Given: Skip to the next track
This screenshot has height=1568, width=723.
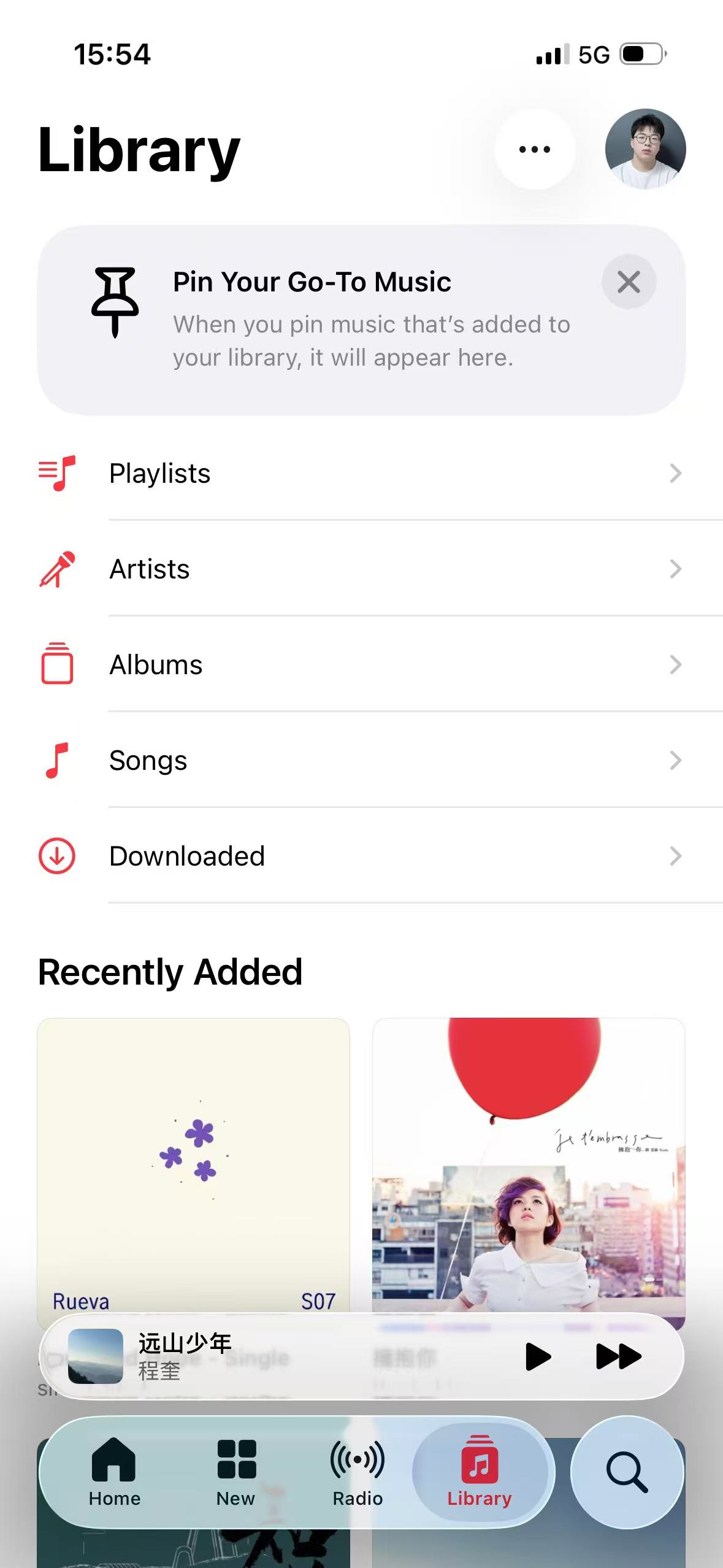Looking at the screenshot, I should [x=618, y=1356].
